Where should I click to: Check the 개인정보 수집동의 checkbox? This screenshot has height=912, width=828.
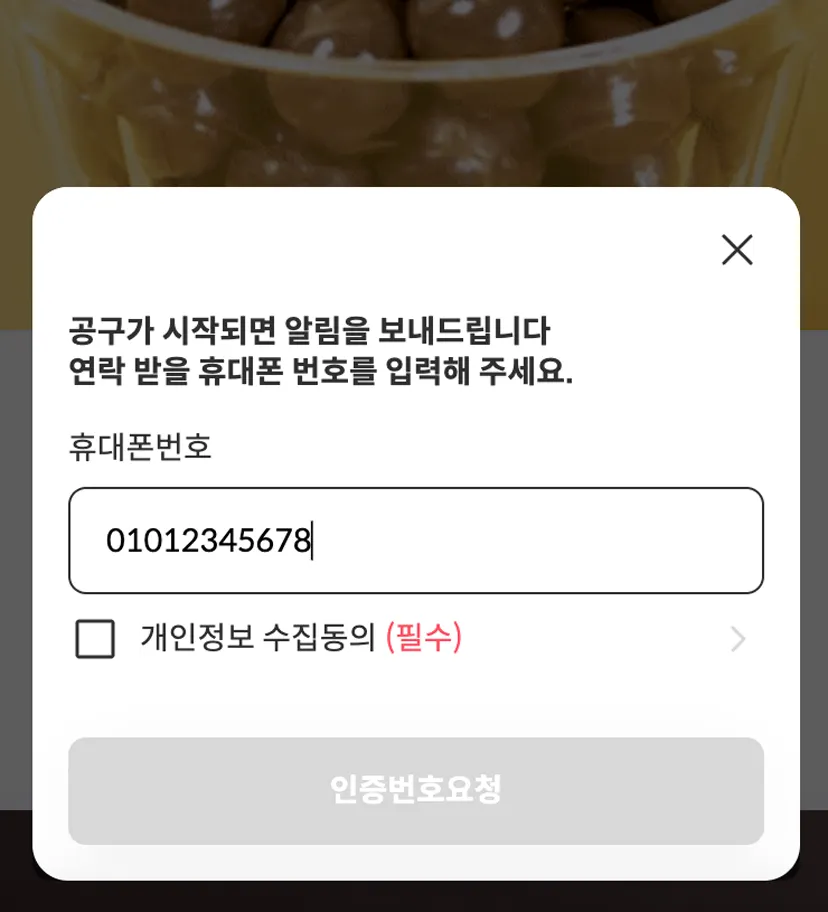pos(95,639)
